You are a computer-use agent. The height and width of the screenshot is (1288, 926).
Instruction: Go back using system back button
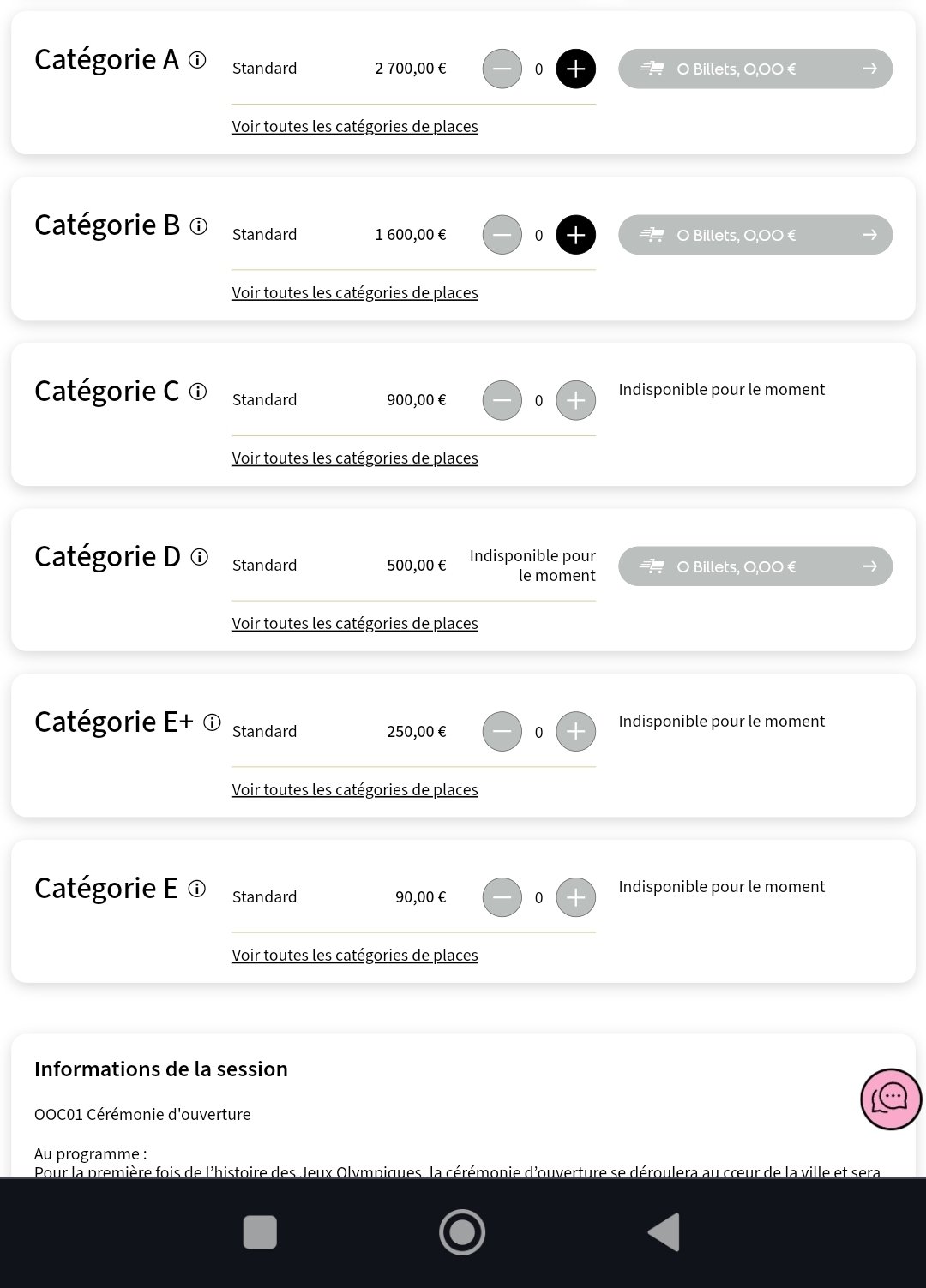[664, 1232]
